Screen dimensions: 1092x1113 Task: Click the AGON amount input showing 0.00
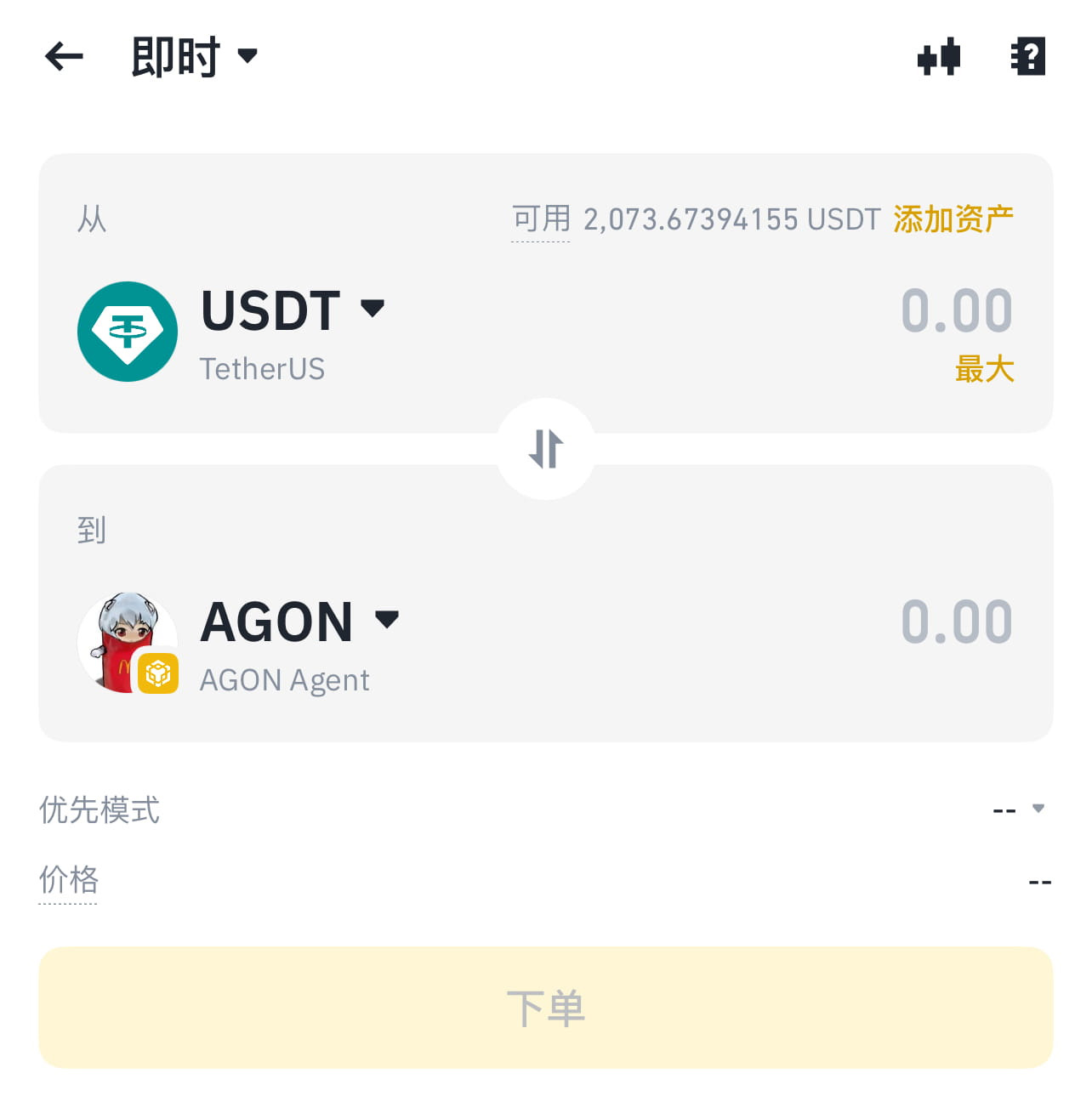[x=958, y=621]
